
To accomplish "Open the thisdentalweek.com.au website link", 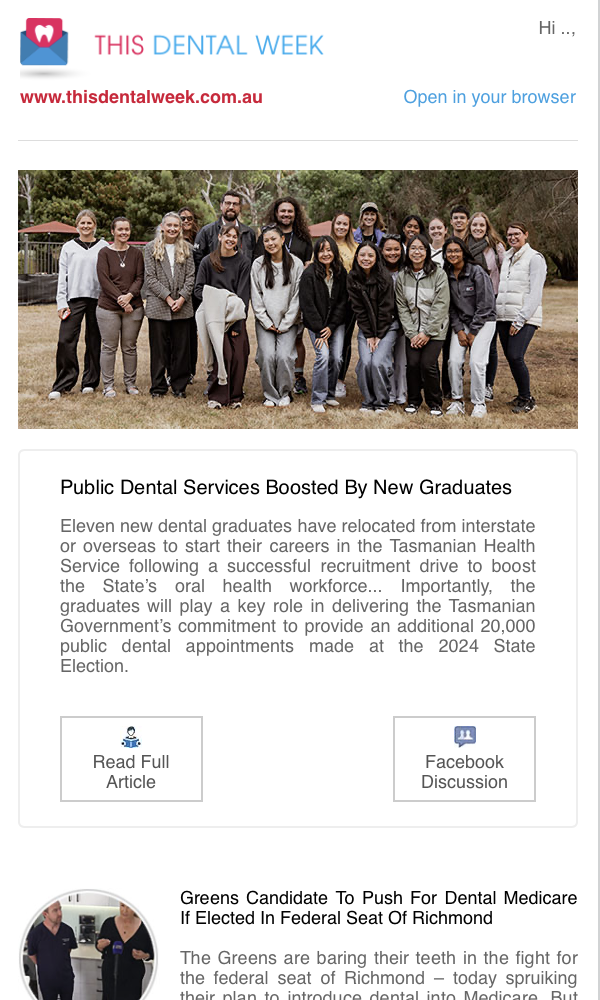I will 141,97.
